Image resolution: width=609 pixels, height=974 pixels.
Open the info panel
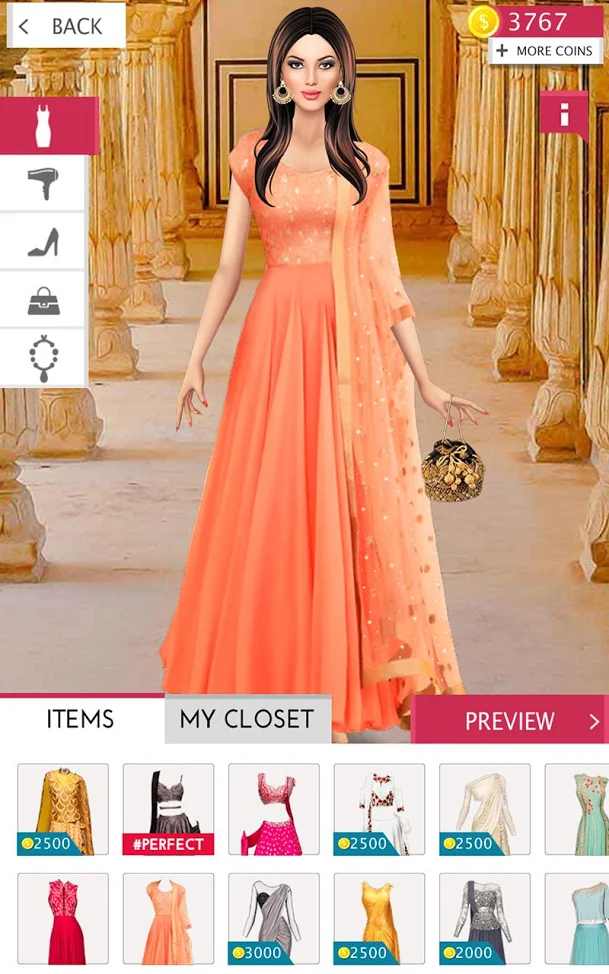point(564,114)
